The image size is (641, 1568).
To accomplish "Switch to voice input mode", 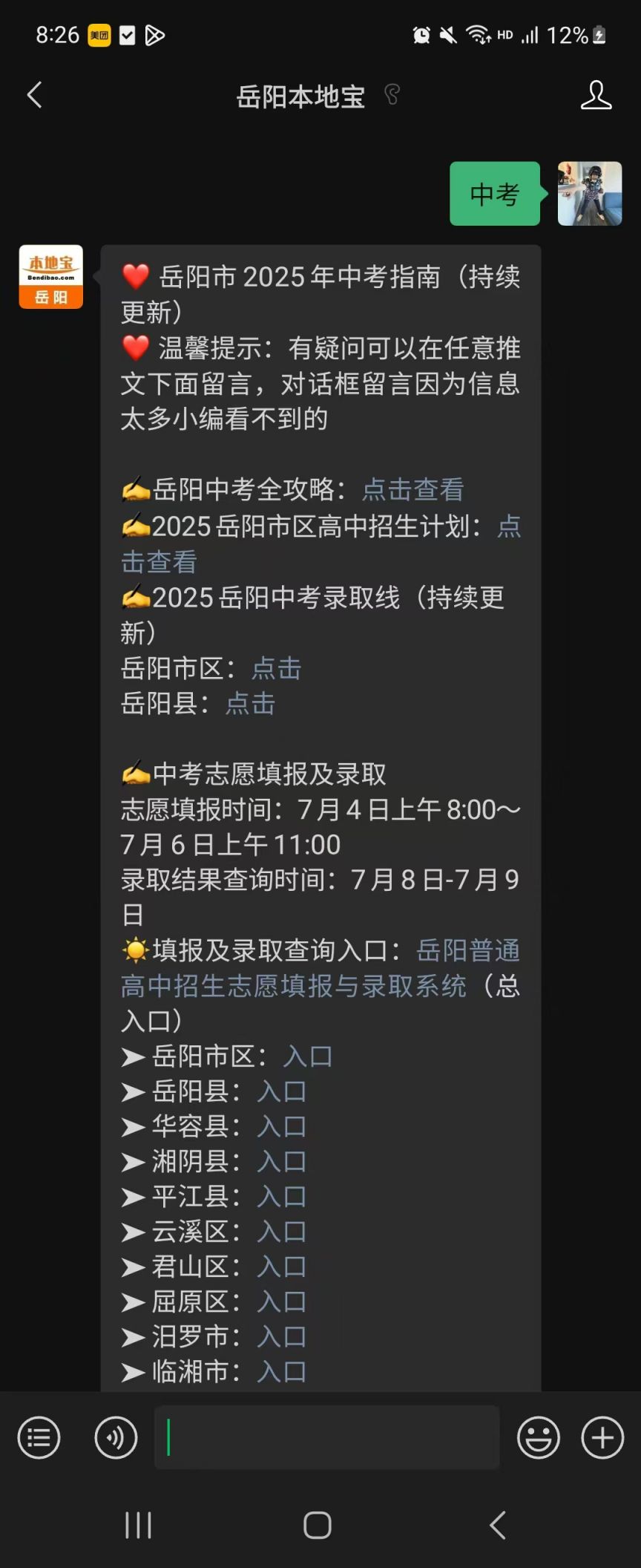I will 116,1438.
